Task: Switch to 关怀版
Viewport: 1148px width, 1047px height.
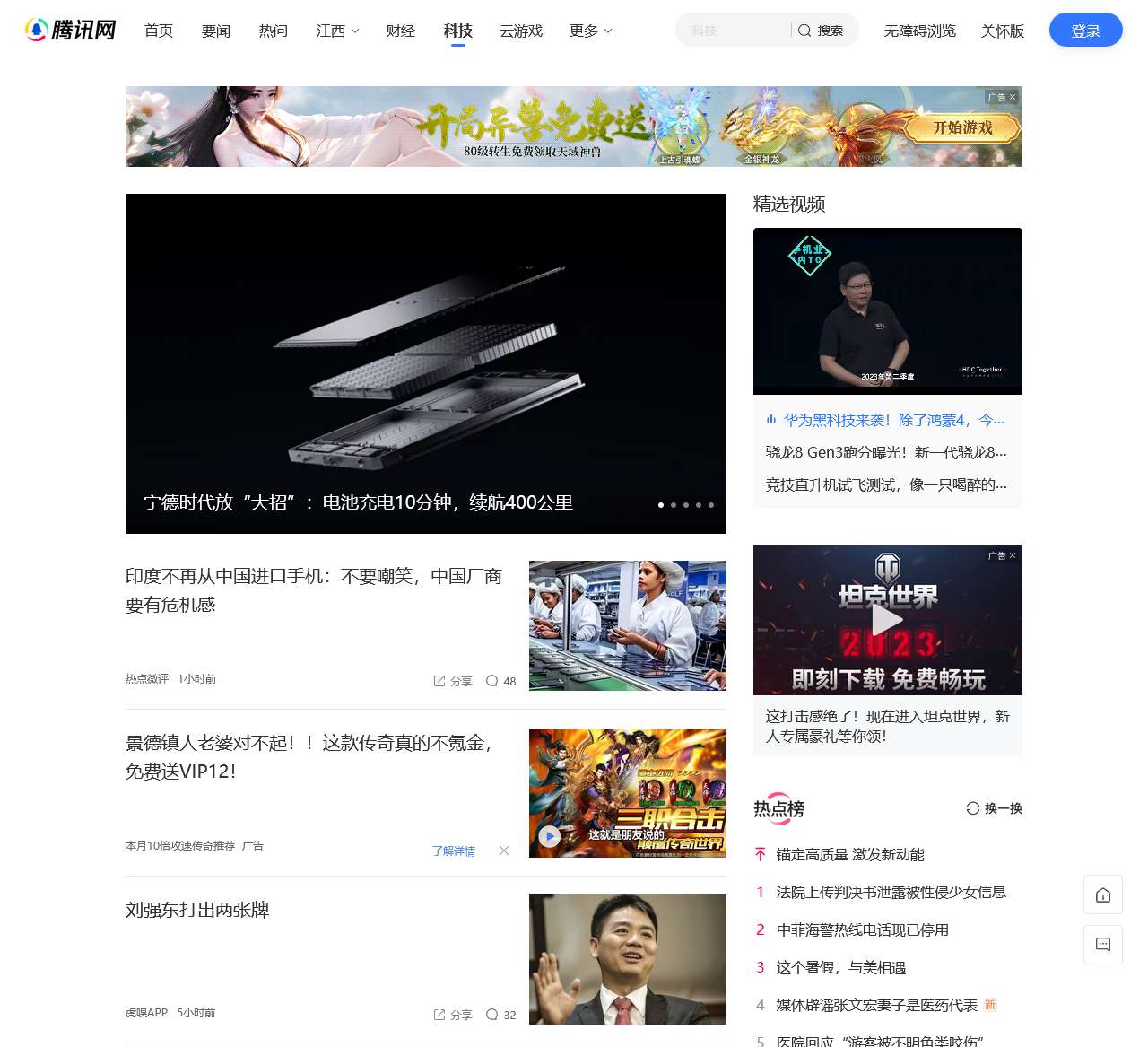Action: [x=1002, y=31]
